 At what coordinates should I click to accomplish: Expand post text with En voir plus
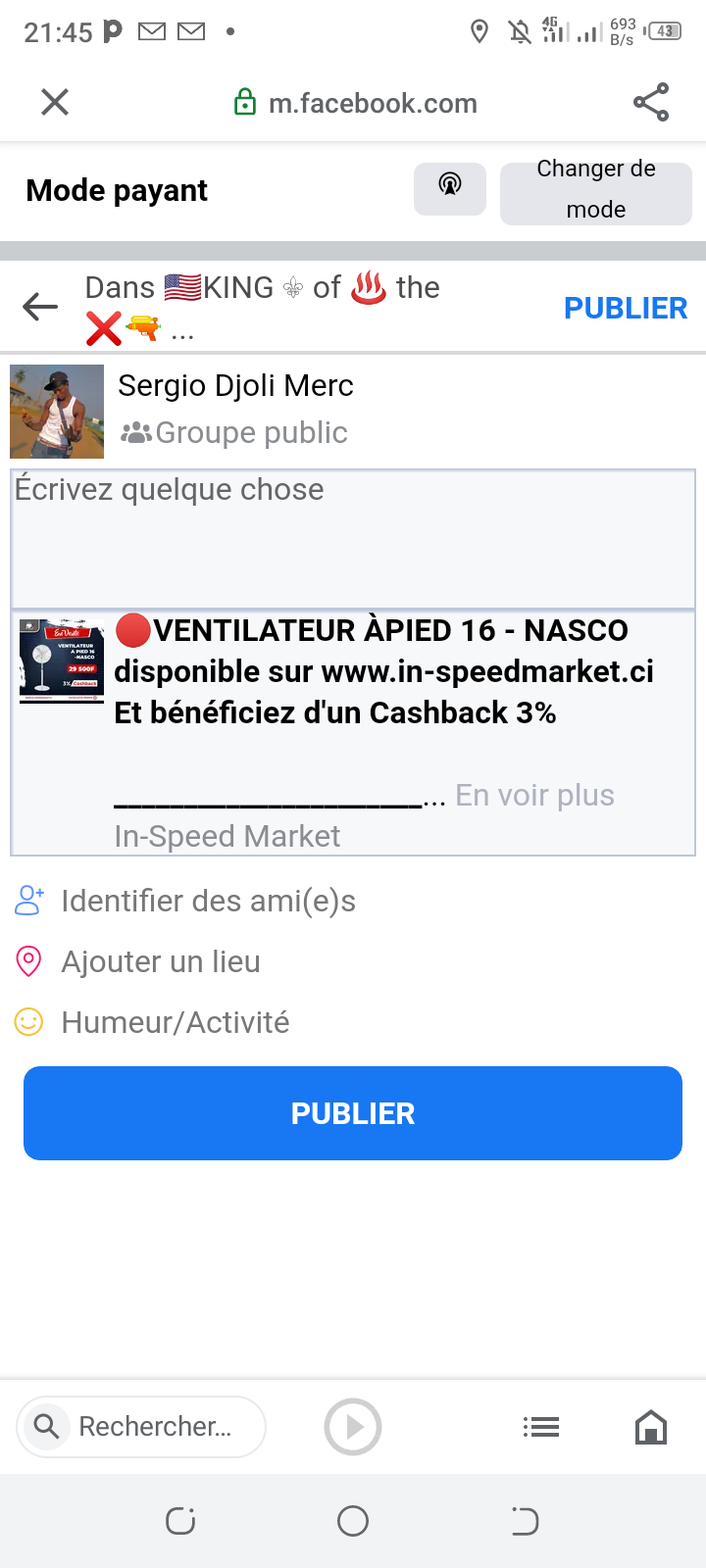tap(534, 795)
